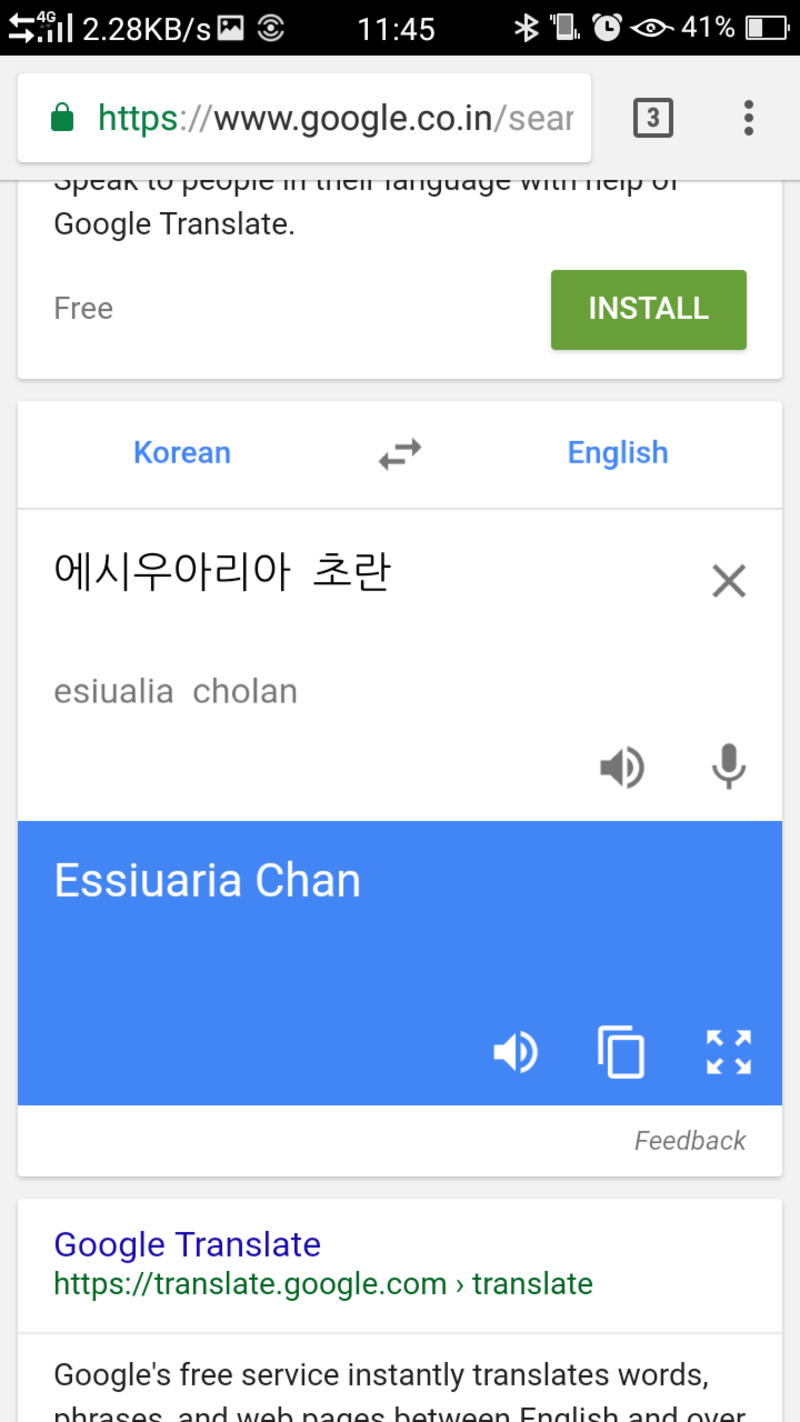Change the source language Korean
The image size is (800, 1422).
tap(182, 453)
